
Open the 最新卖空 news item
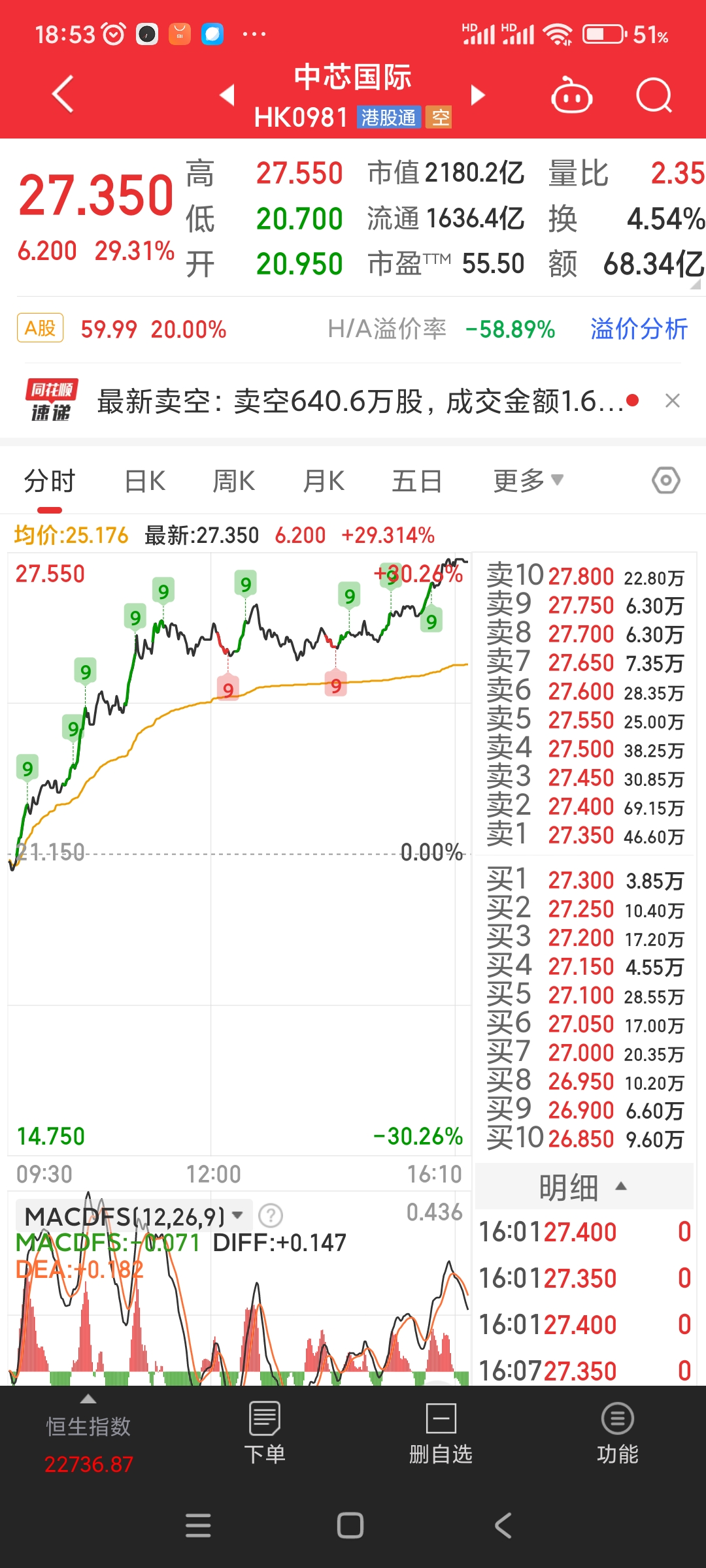(360, 401)
